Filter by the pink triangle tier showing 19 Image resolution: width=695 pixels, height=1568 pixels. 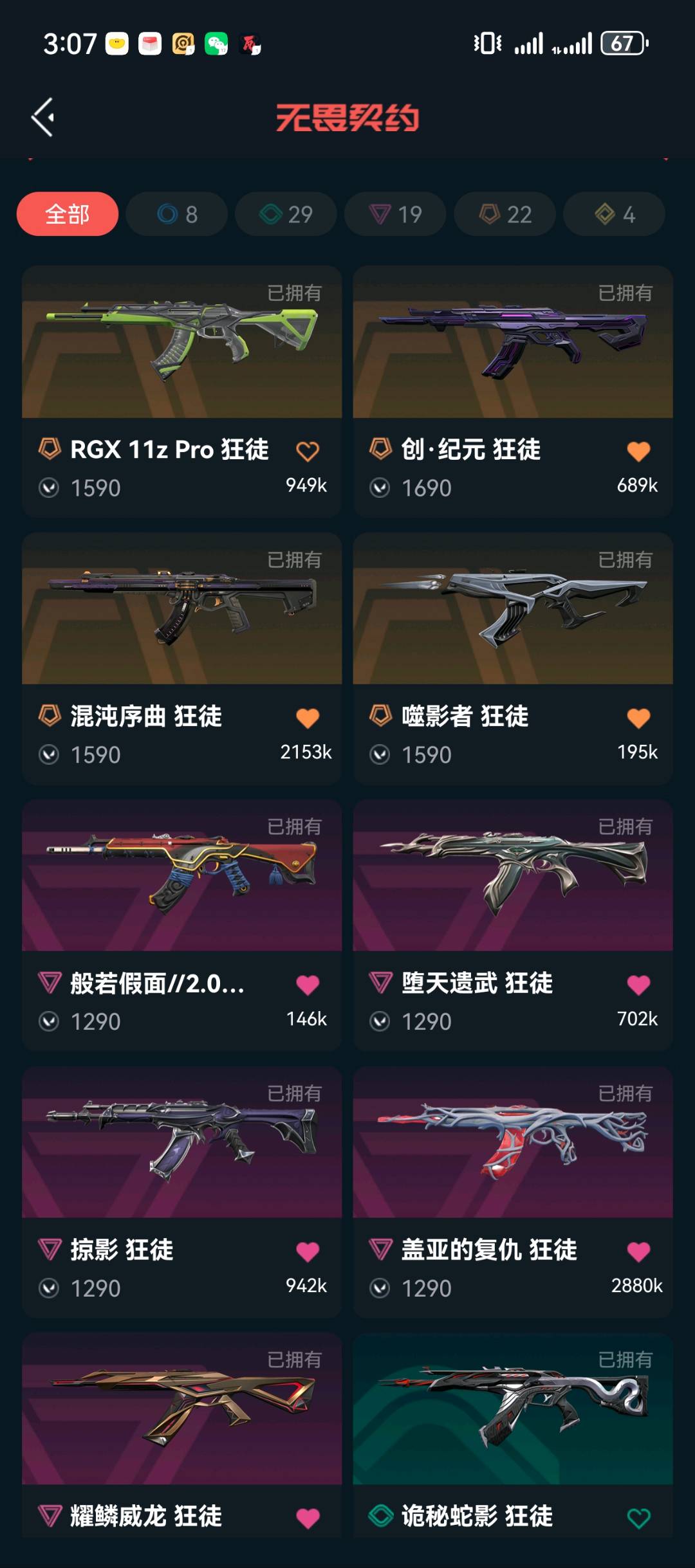[395, 214]
